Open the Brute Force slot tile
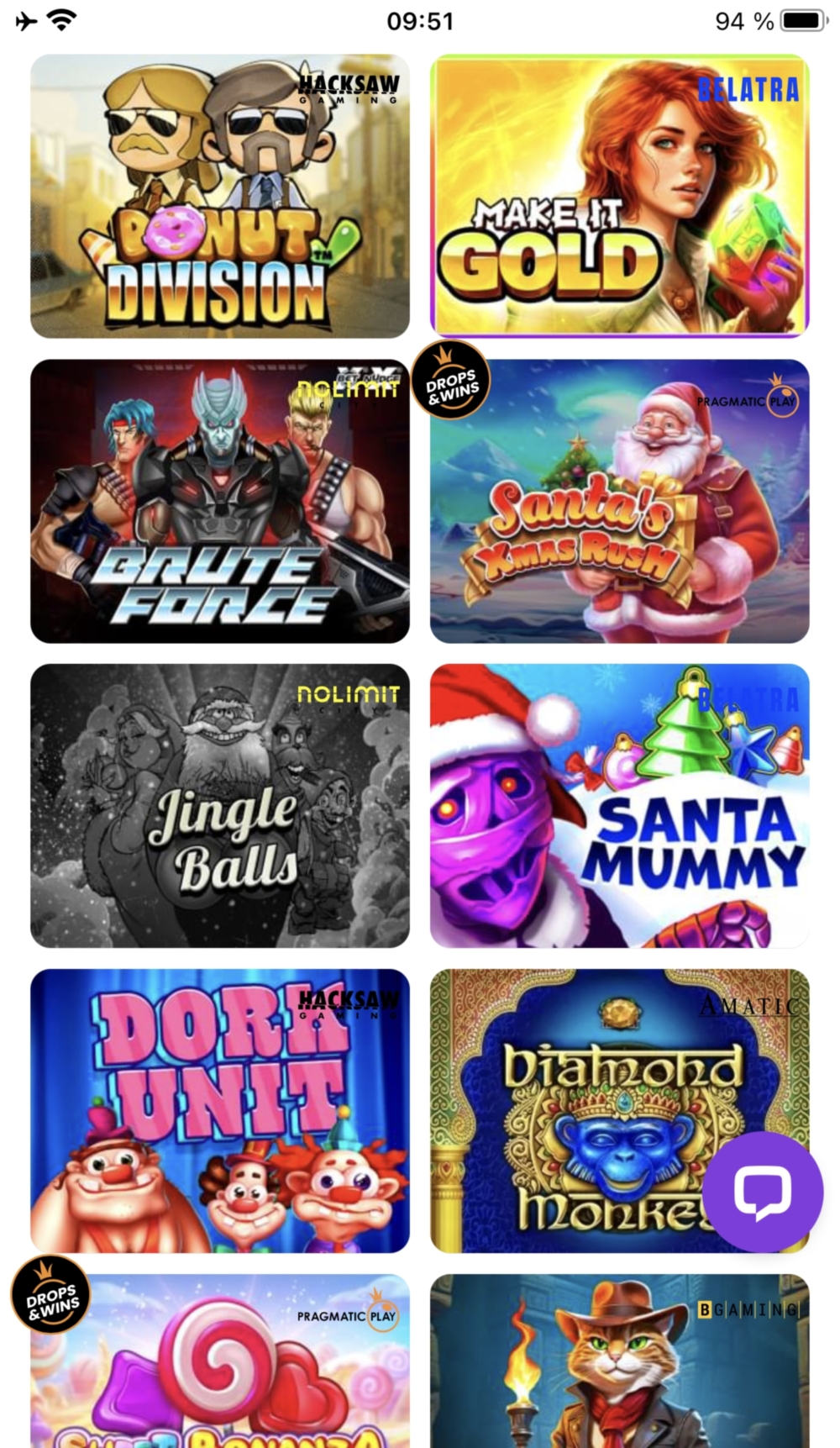 tap(219, 502)
